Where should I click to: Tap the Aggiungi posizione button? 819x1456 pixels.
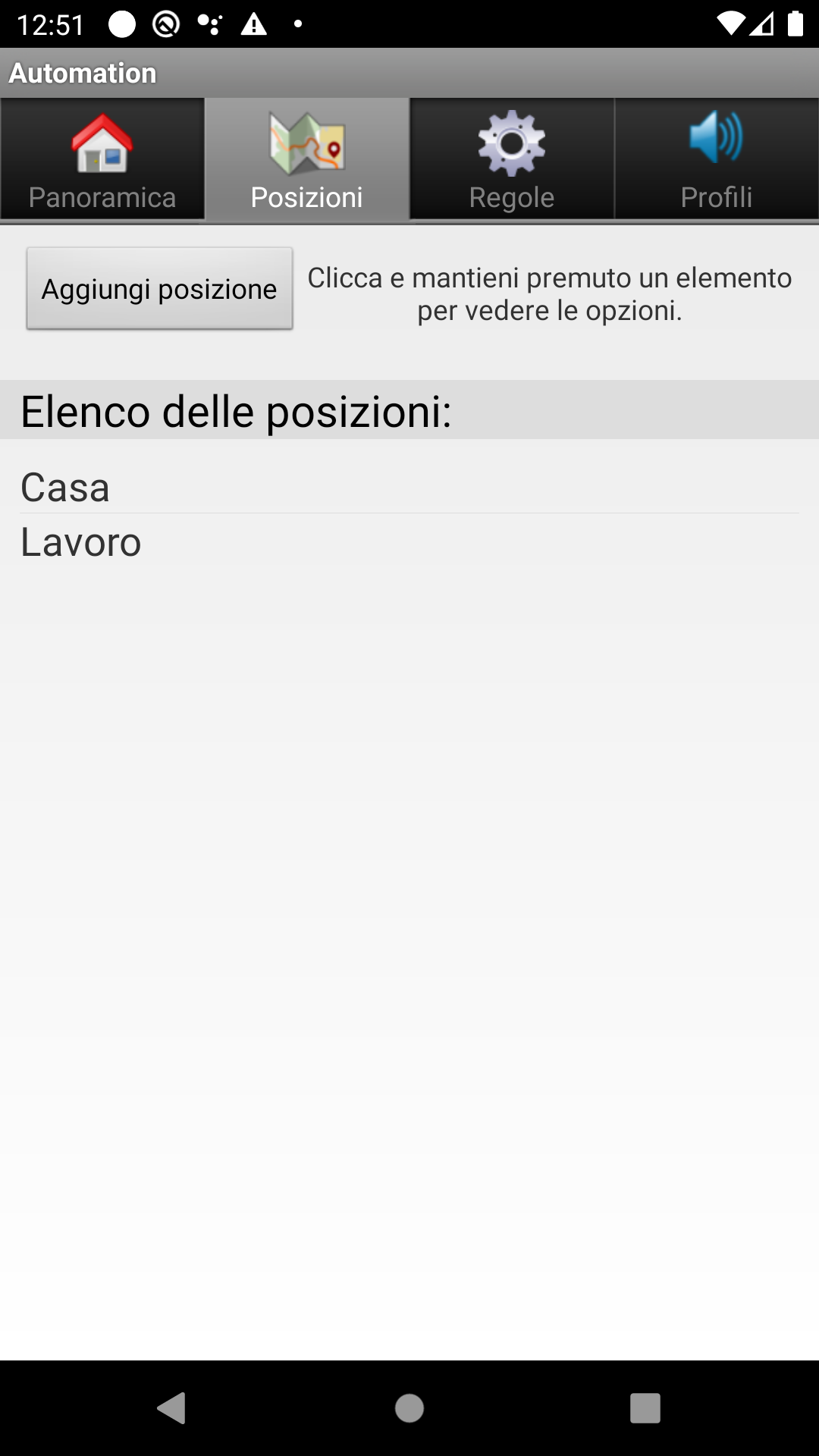(159, 289)
